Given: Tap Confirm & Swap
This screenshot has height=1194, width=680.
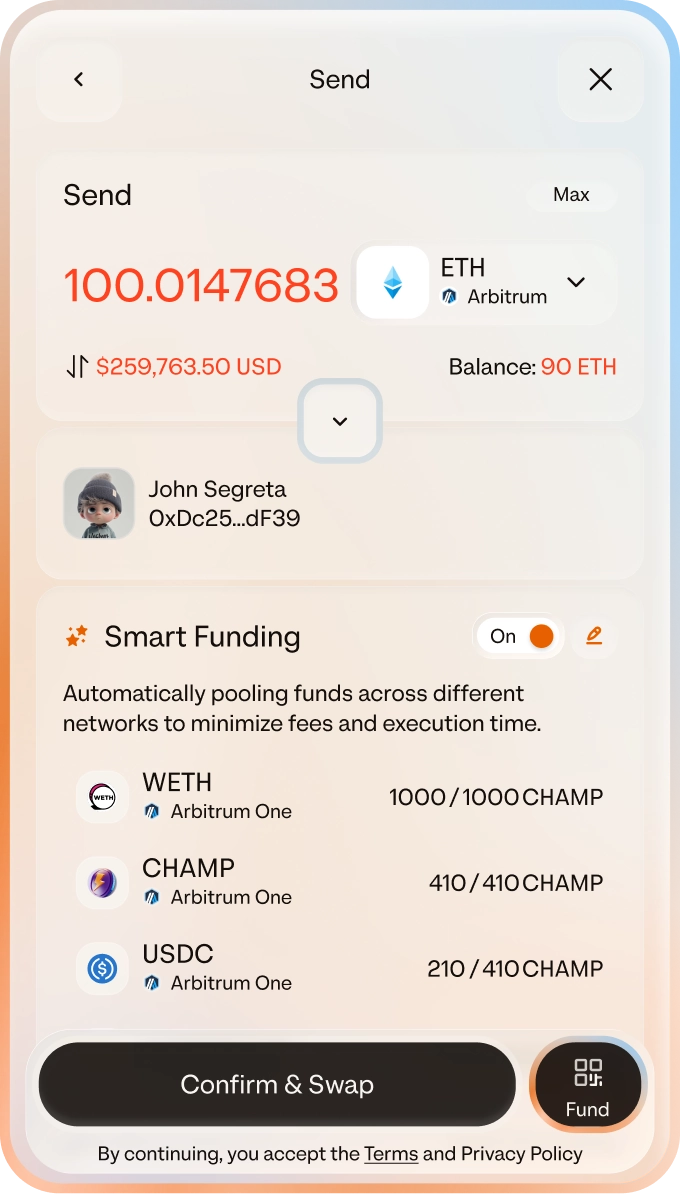Looking at the screenshot, I should [x=277, y=1084].
